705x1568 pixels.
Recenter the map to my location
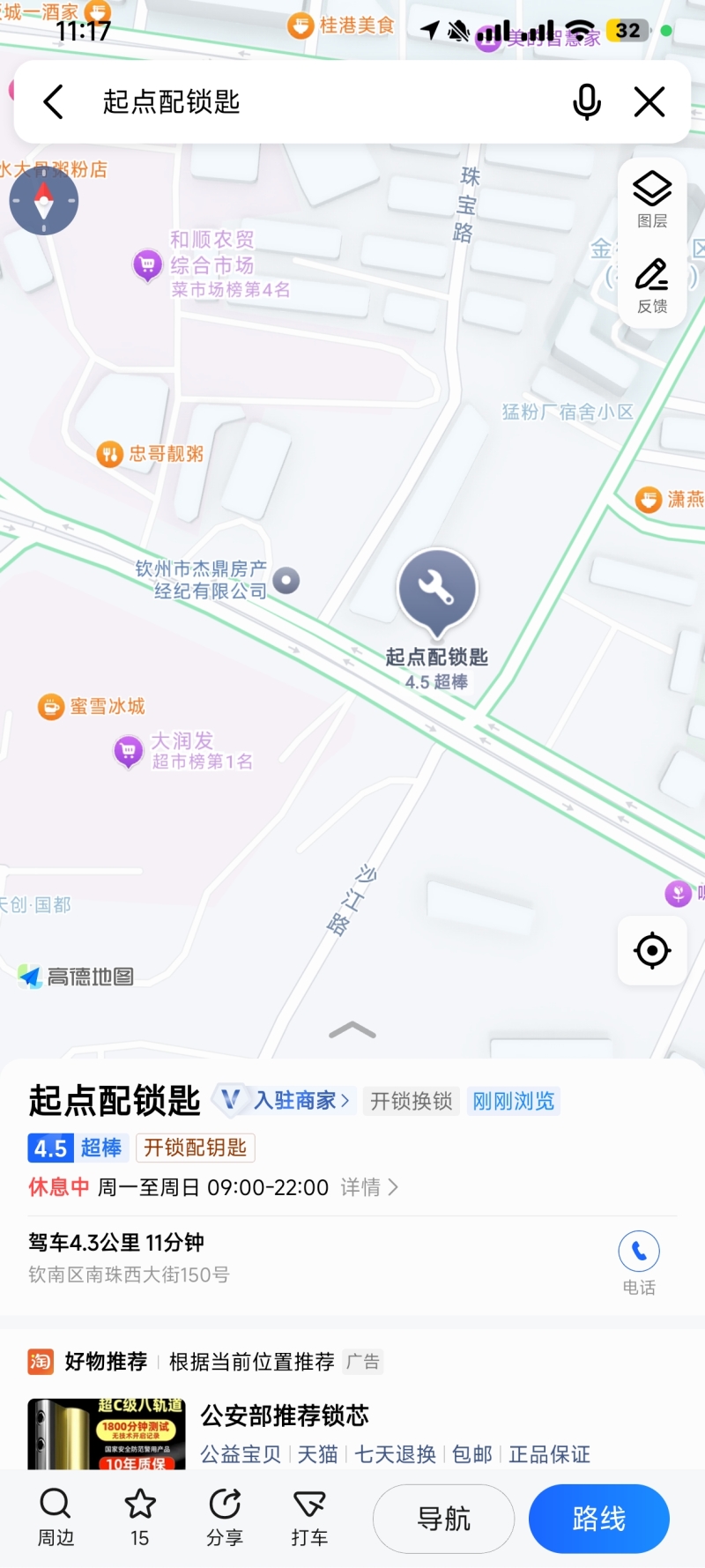coord(652,950)
